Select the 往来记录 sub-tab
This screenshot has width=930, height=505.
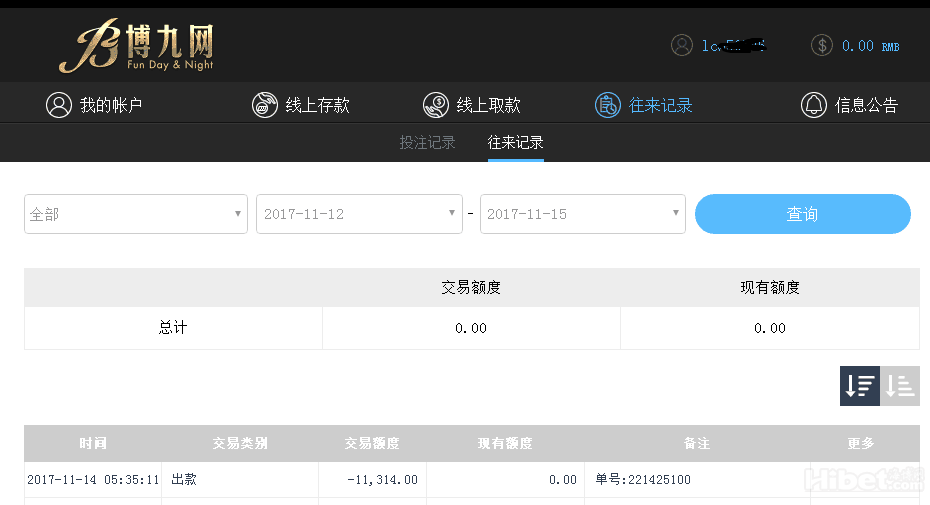click(515, 143)
